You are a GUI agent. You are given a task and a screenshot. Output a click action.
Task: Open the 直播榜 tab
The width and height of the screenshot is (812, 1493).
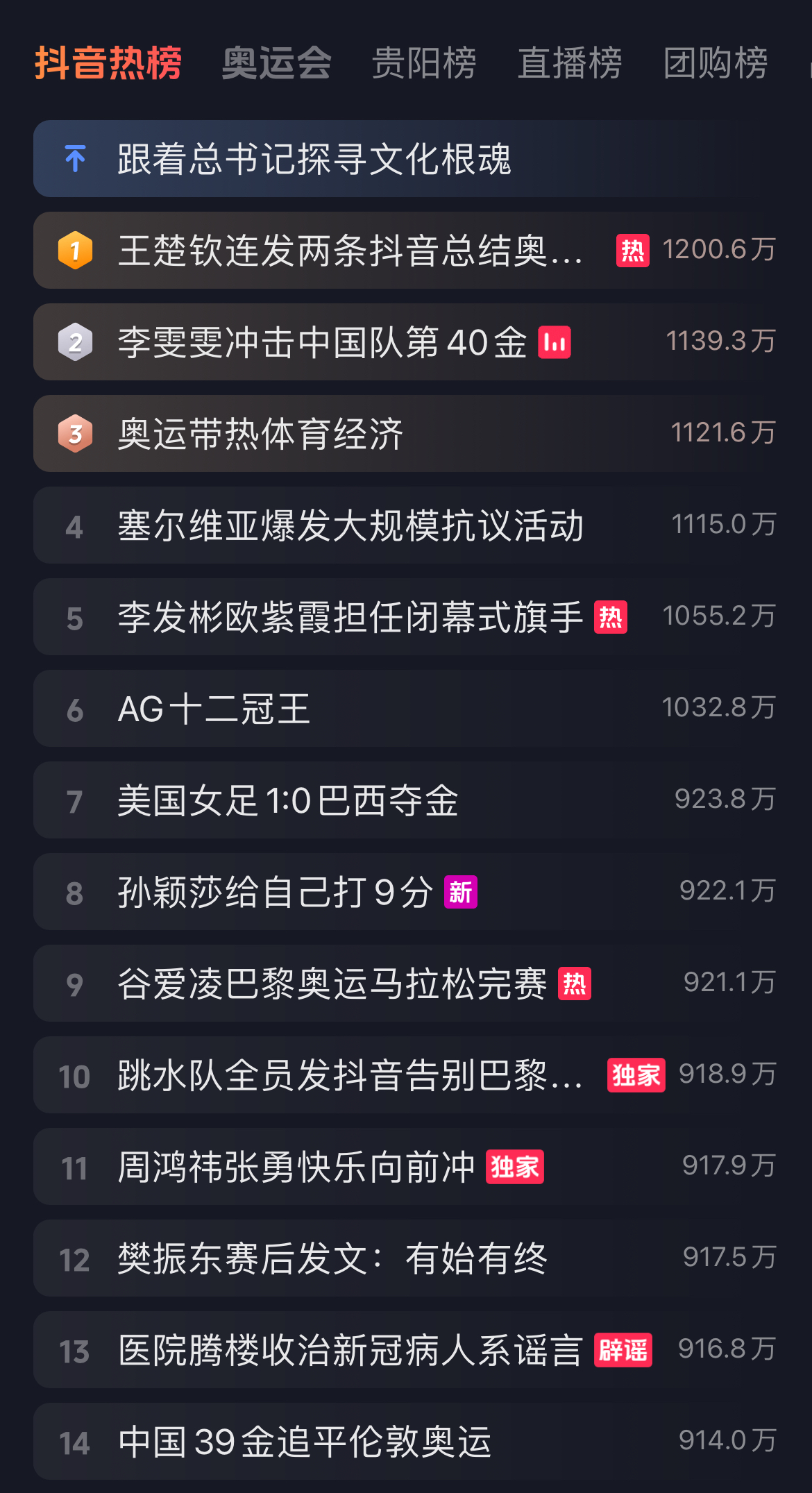tap(570, 64)
